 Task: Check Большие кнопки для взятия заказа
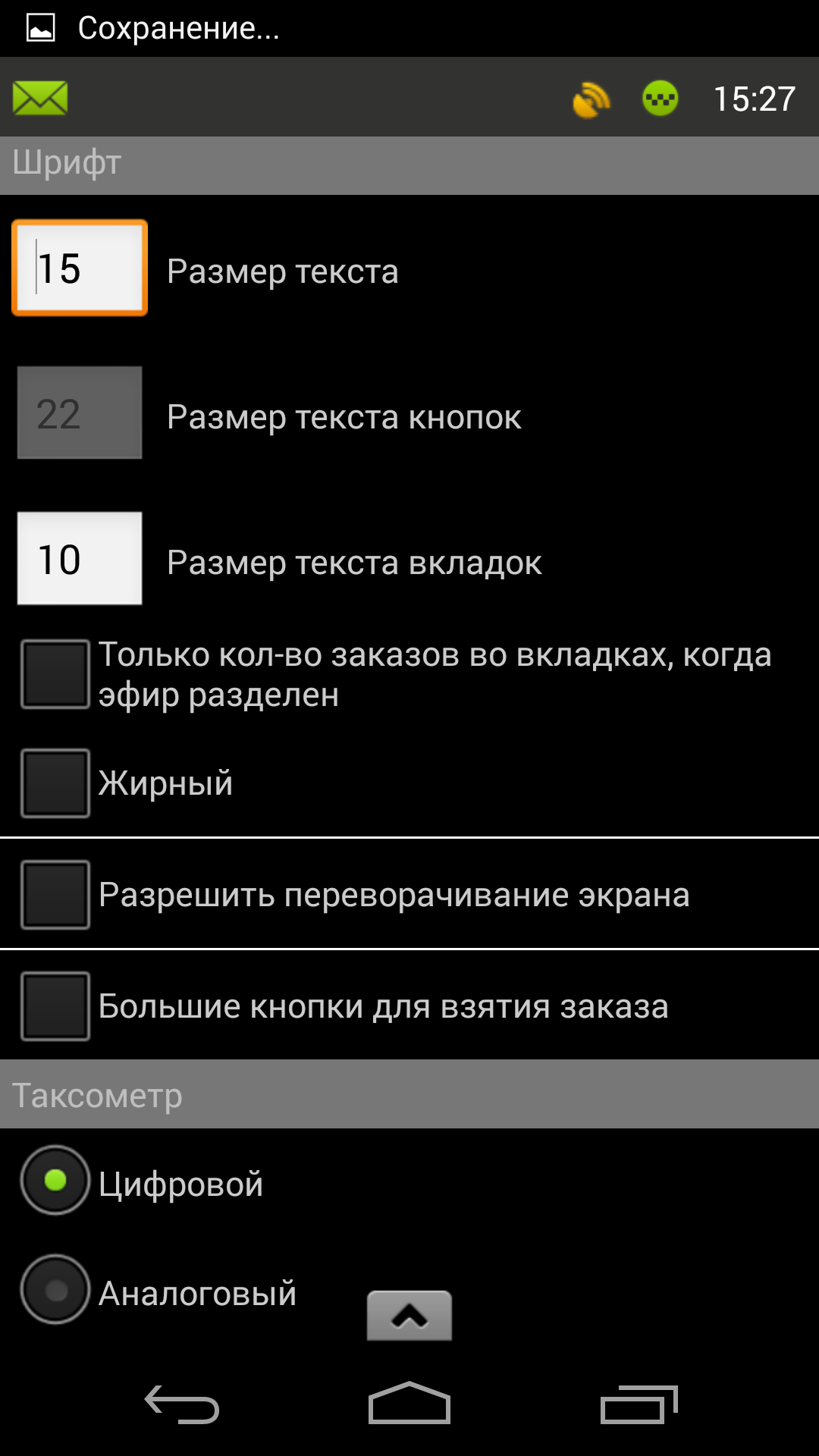(55, 1006)
